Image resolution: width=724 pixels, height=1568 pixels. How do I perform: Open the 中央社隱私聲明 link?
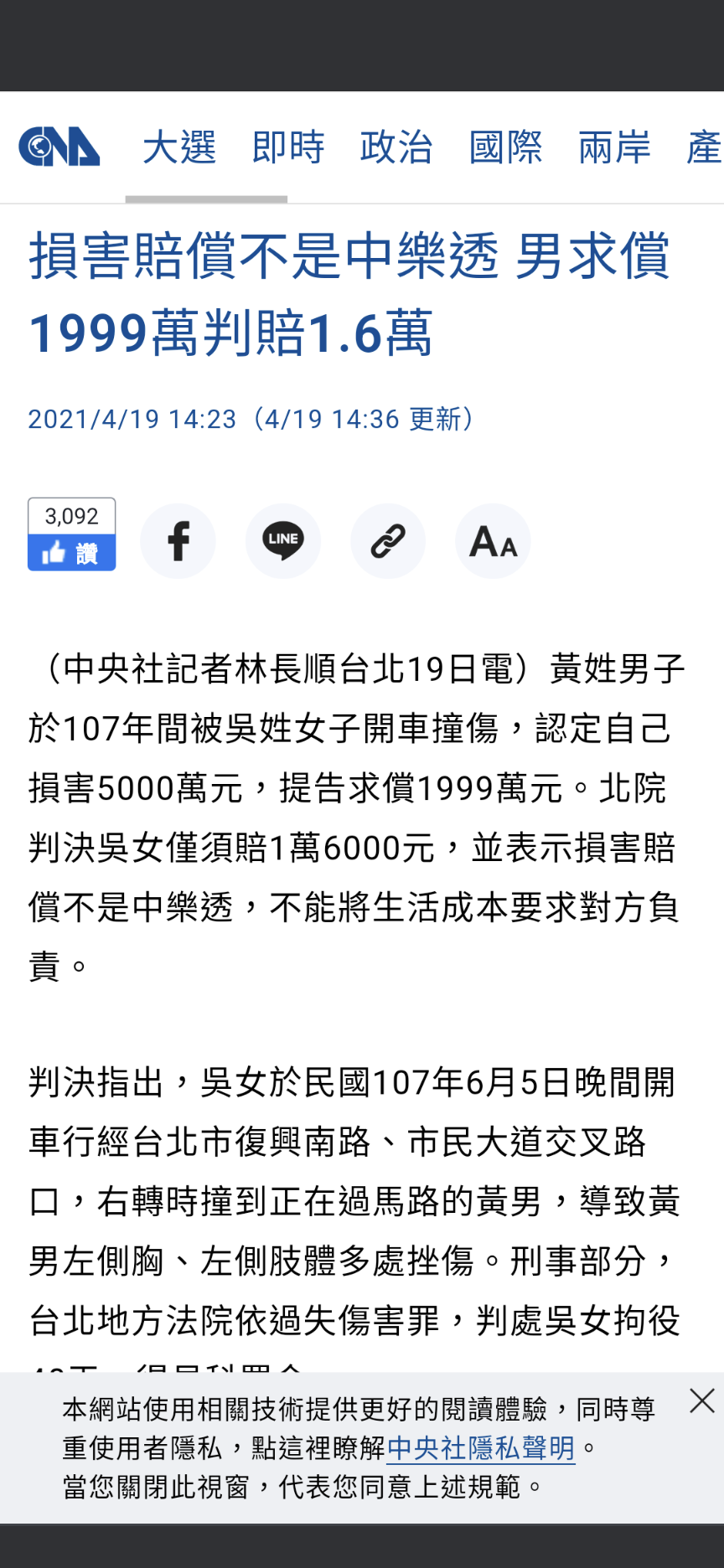[x=481, y=1447]
